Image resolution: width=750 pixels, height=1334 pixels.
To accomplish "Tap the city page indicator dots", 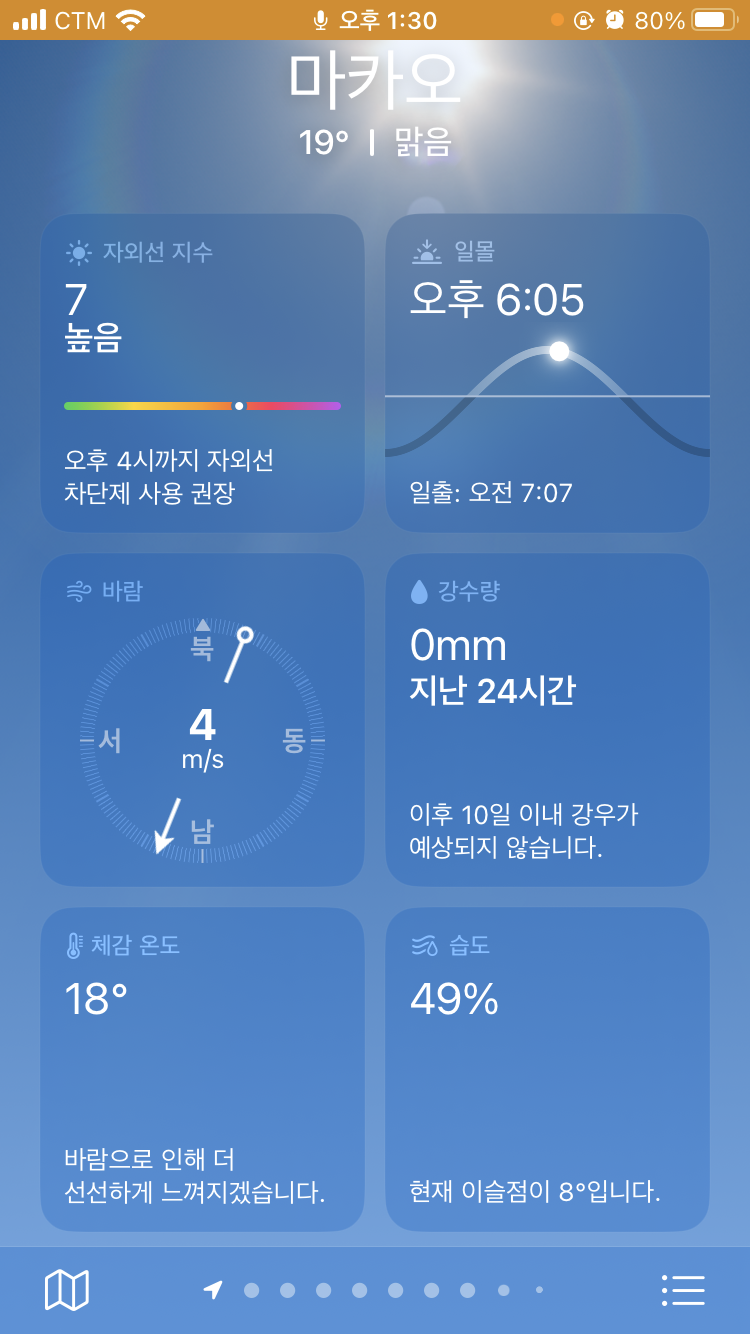I will [x=375, y=1290].
